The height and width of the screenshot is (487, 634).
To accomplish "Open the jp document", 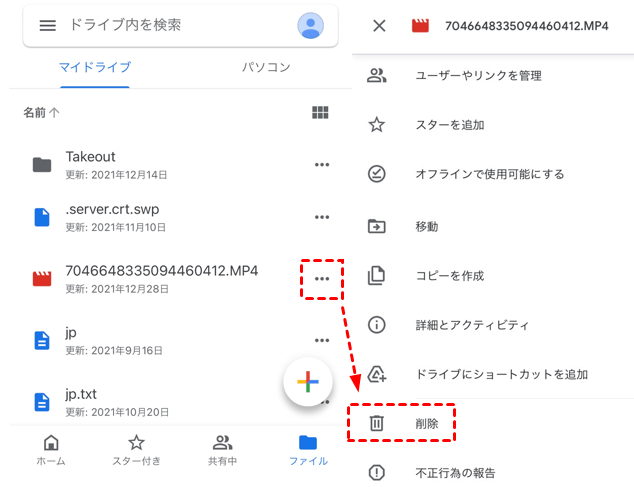I will (70, 338).
